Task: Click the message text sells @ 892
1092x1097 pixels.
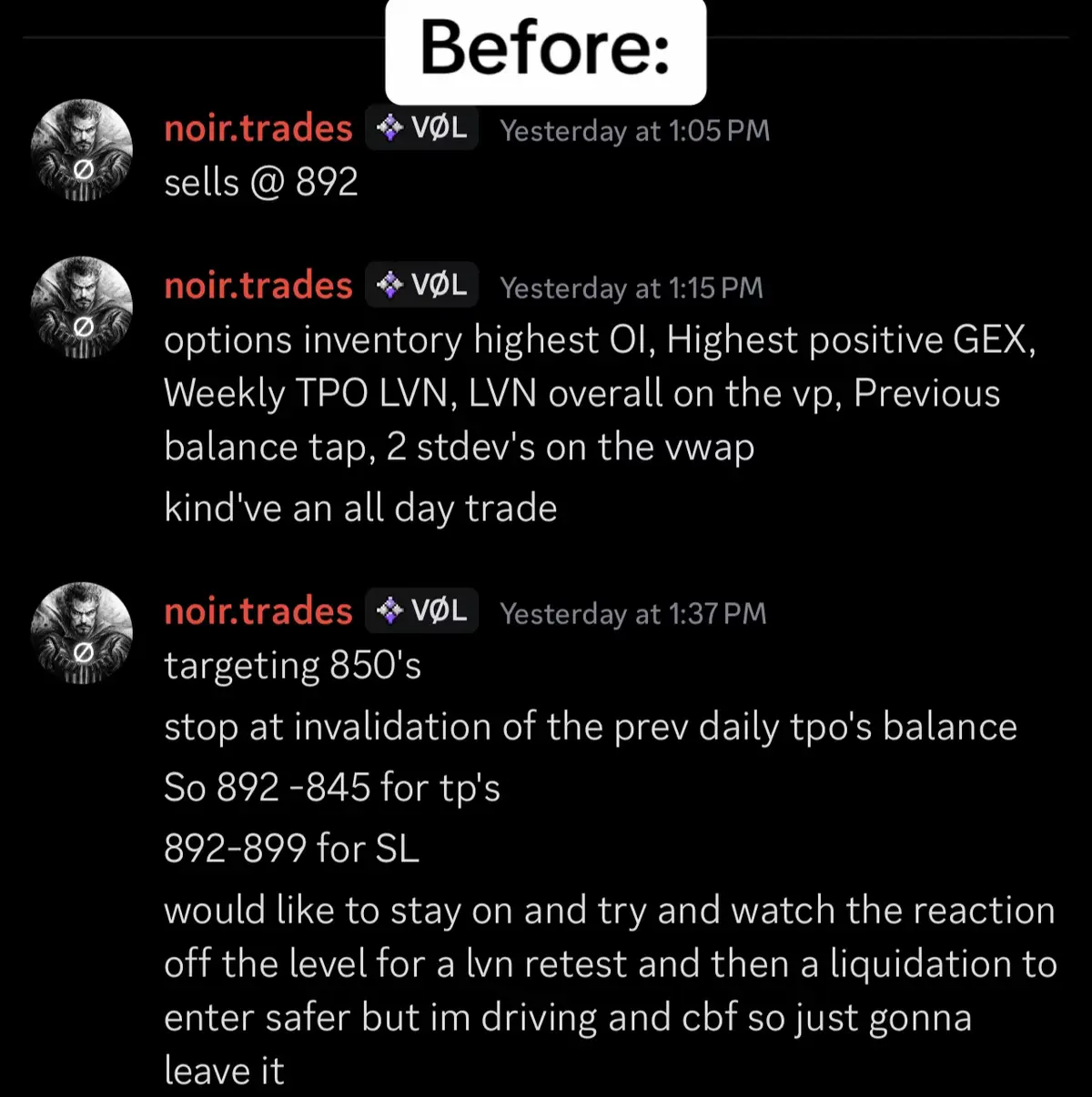Action: (261, 182)
